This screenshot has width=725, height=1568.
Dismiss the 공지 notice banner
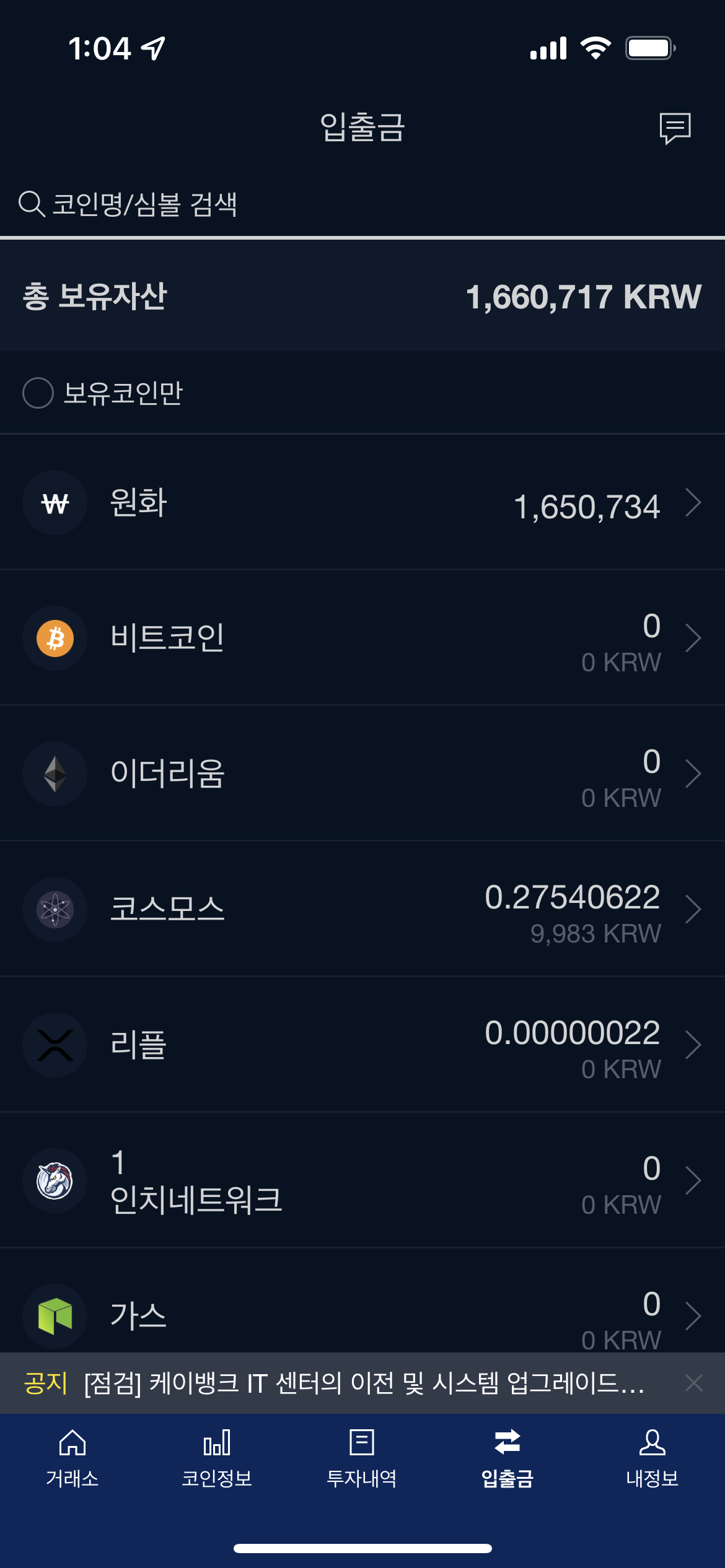pos(694,1383)
